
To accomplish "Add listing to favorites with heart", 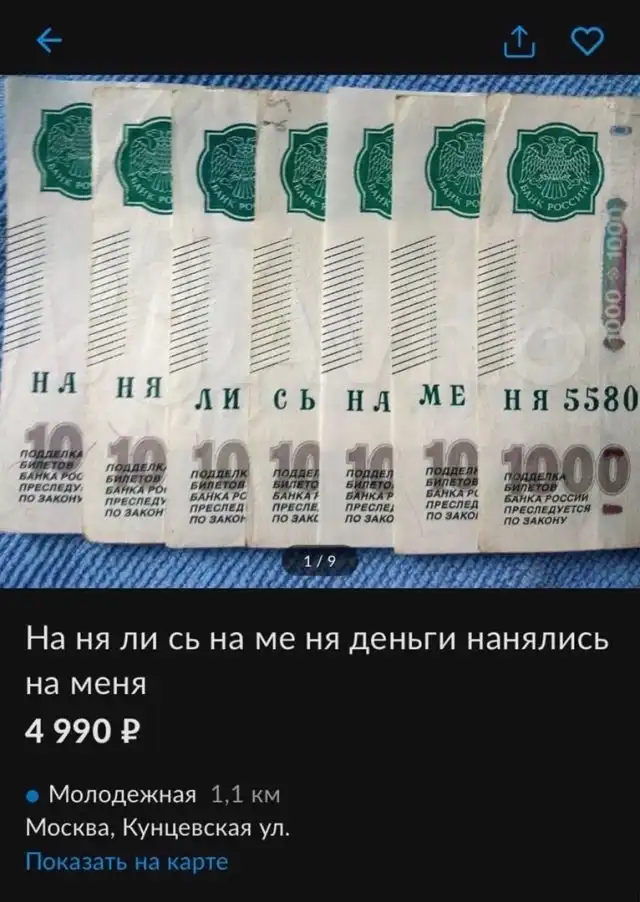I will [587, 41].
